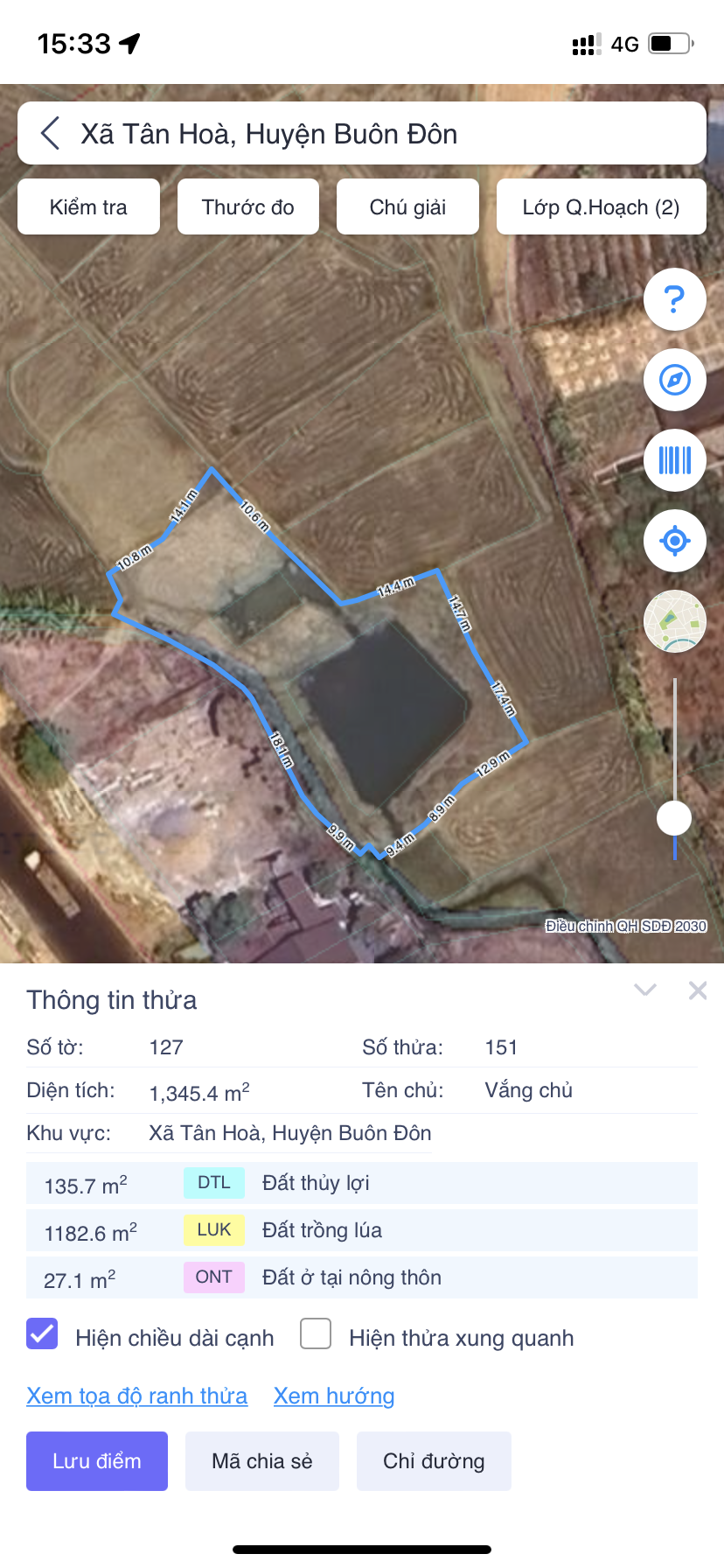Close the Thông tin thửa panel
724x1568 pixels.
pos(698,990)
